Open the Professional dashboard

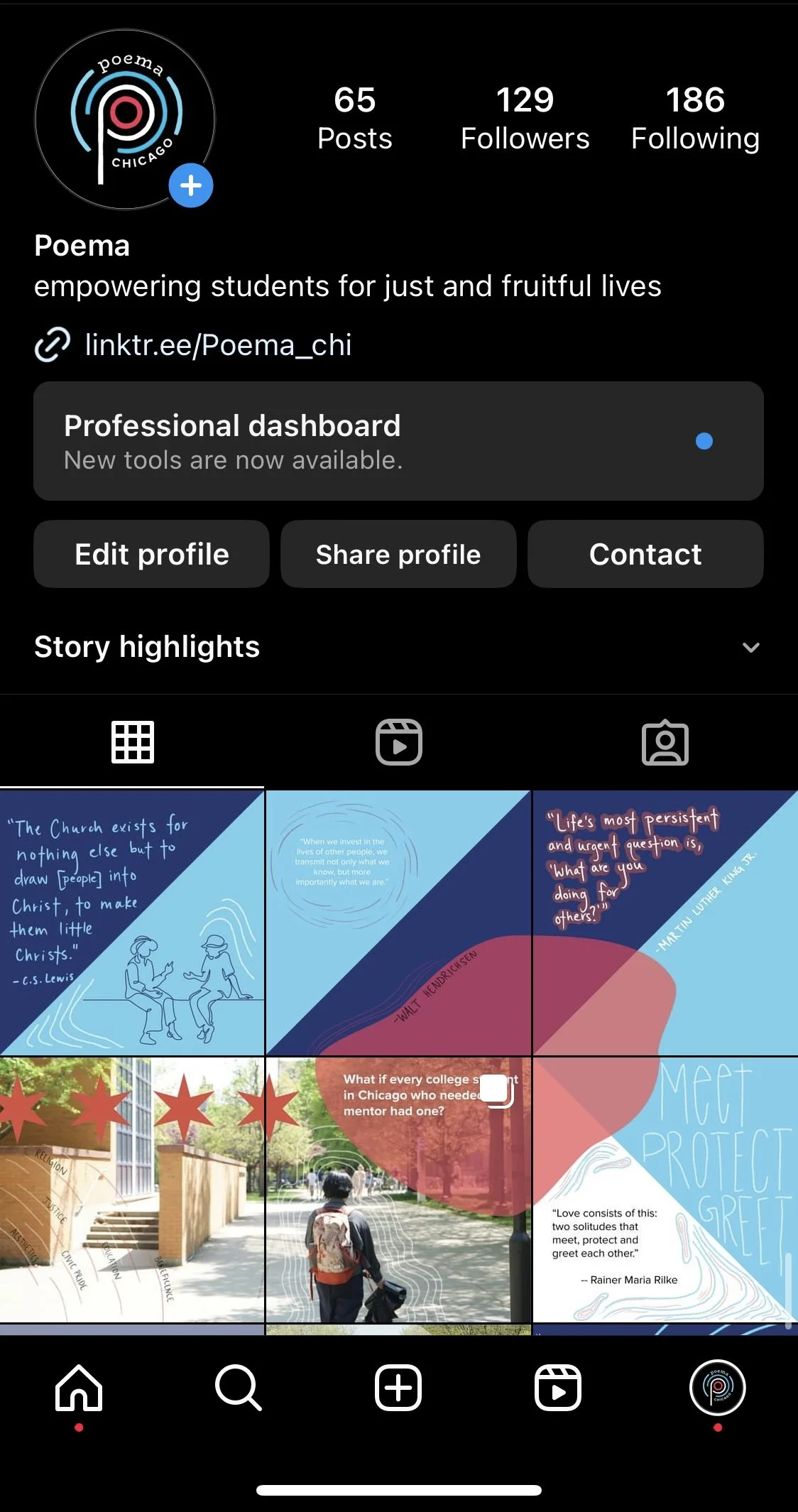coord(398,441)
